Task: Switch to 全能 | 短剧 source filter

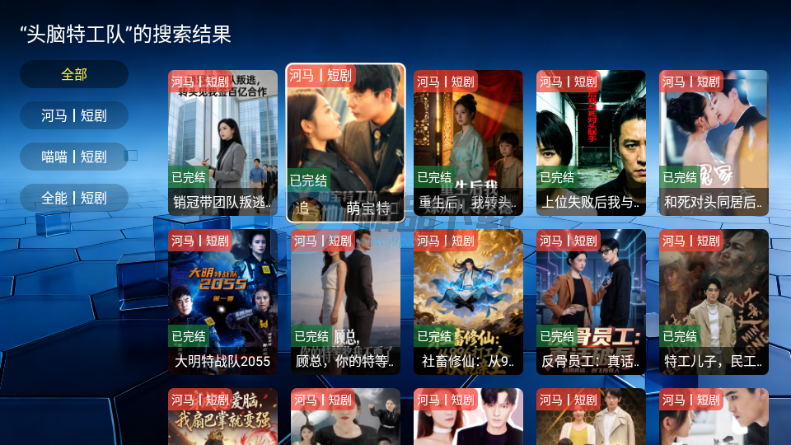Action: point(74,198)
